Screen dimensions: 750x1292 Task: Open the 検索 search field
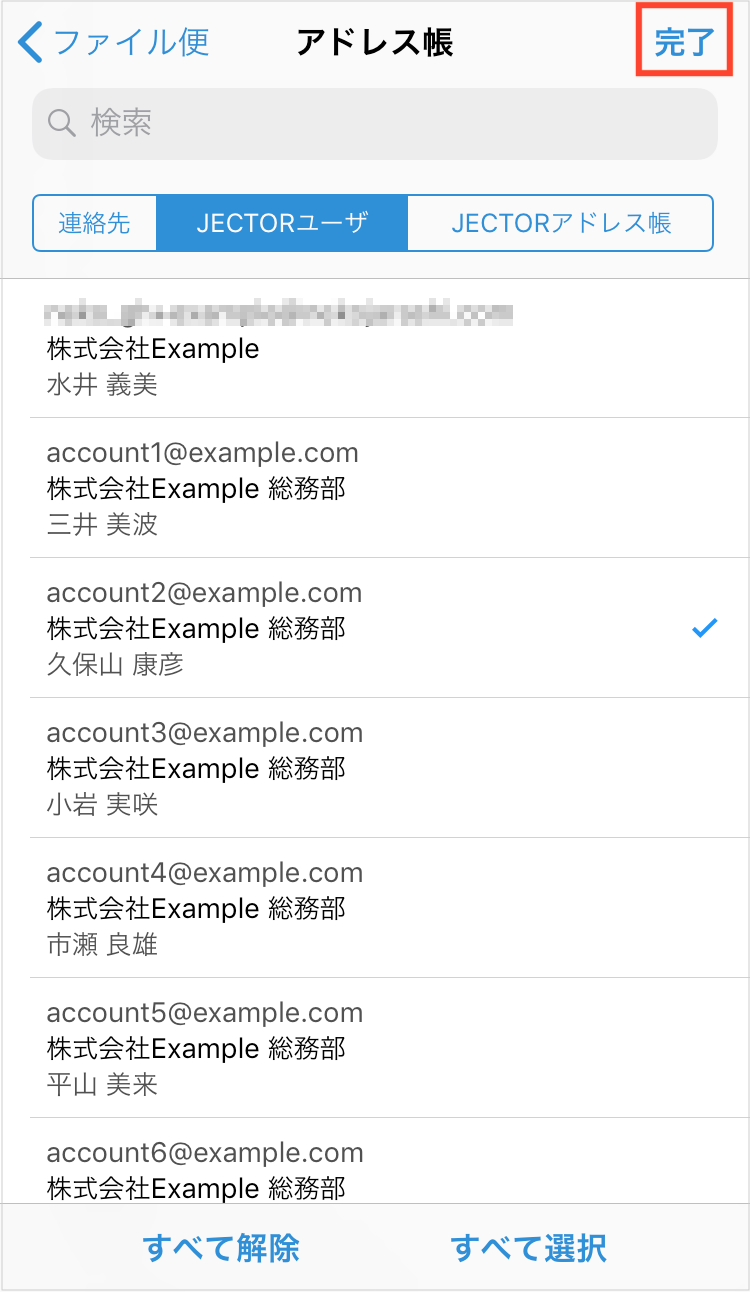click(375, 123)
